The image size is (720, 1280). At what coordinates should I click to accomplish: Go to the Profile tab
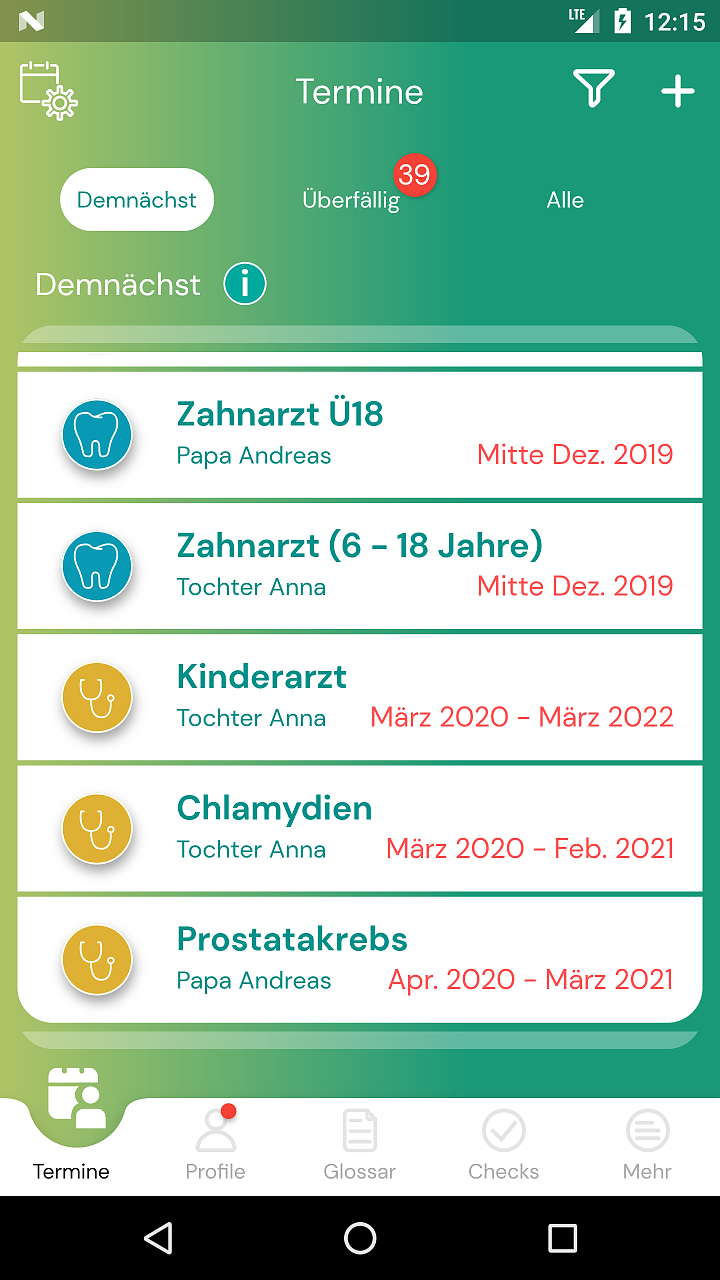215,1145
